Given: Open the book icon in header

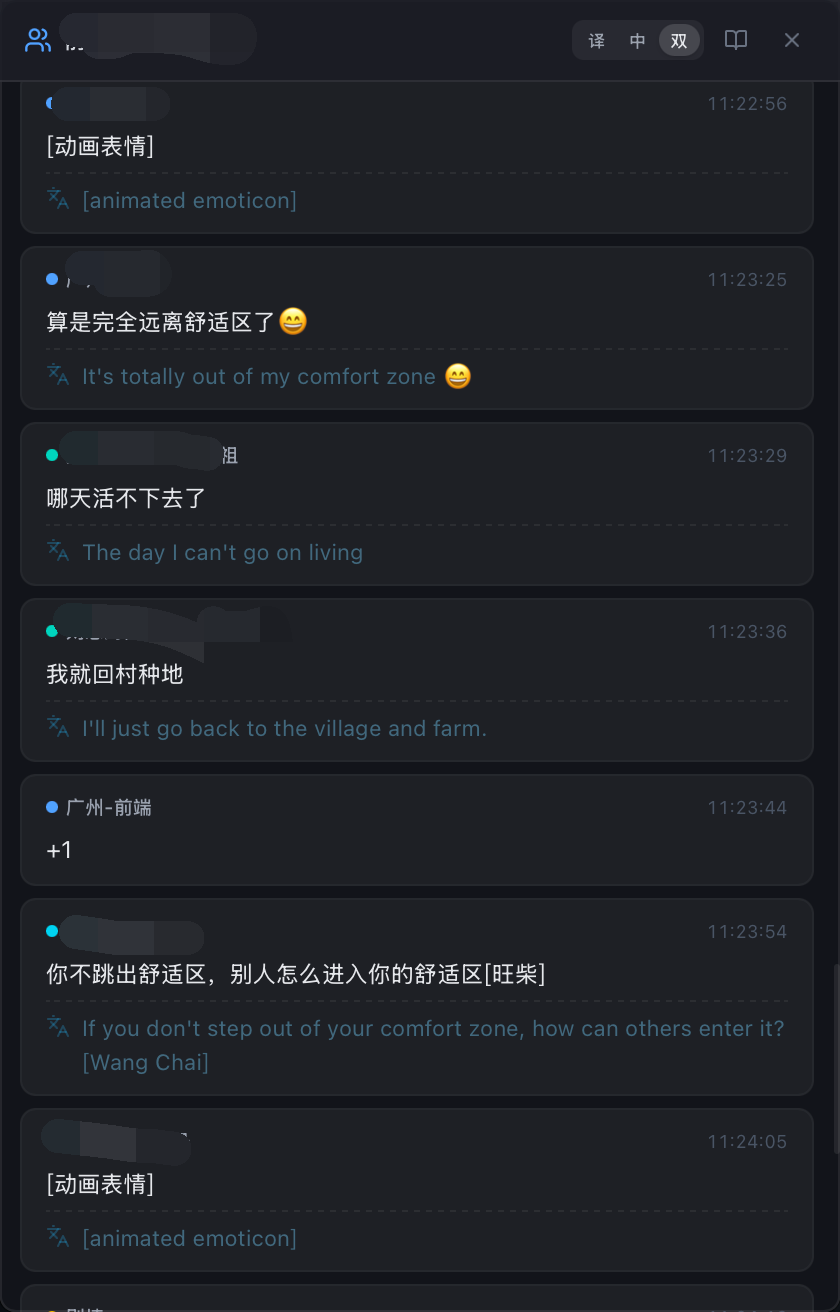Looking at the screenshot, I should point(736,40).
